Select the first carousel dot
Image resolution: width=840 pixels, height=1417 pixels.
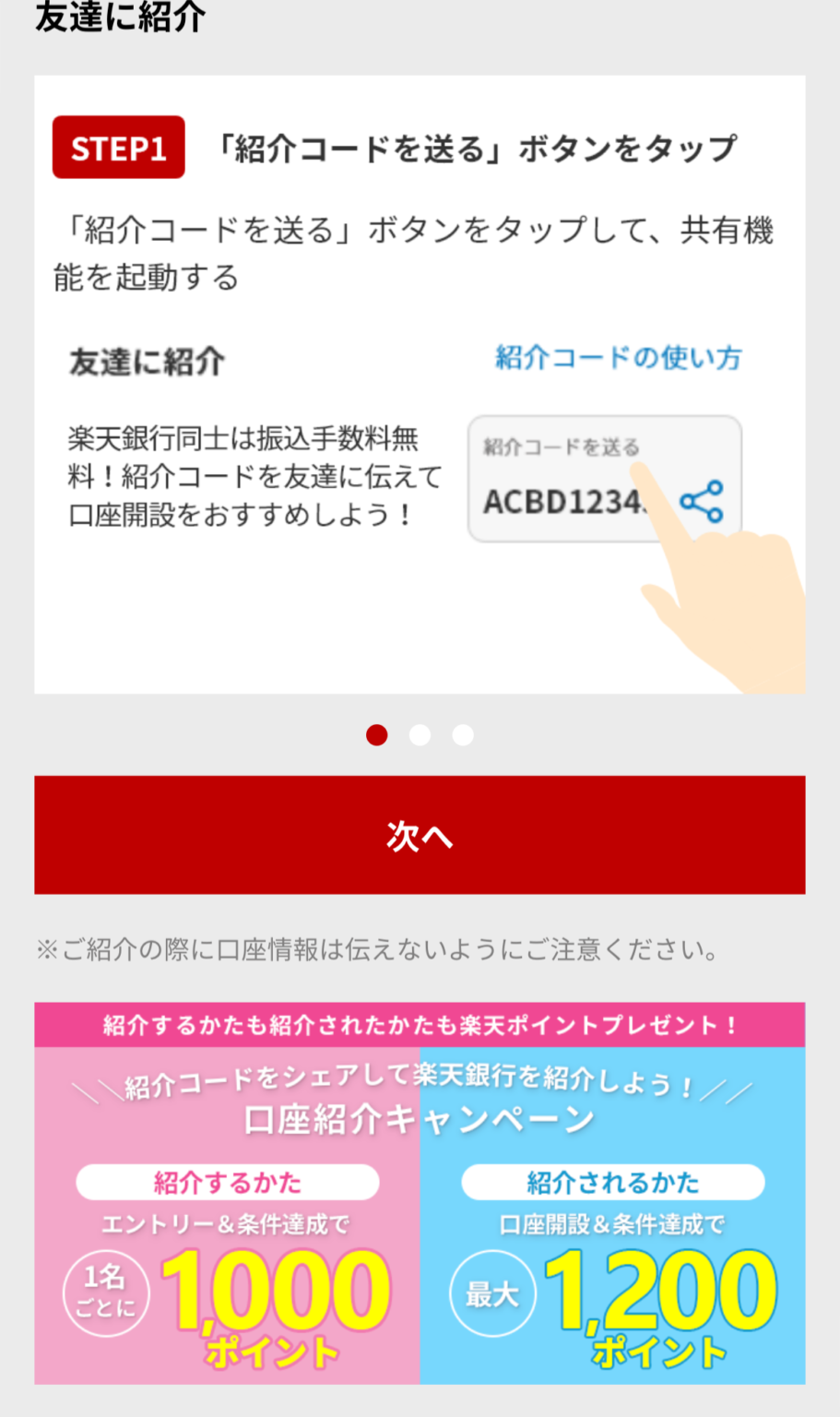pos(376,734)
